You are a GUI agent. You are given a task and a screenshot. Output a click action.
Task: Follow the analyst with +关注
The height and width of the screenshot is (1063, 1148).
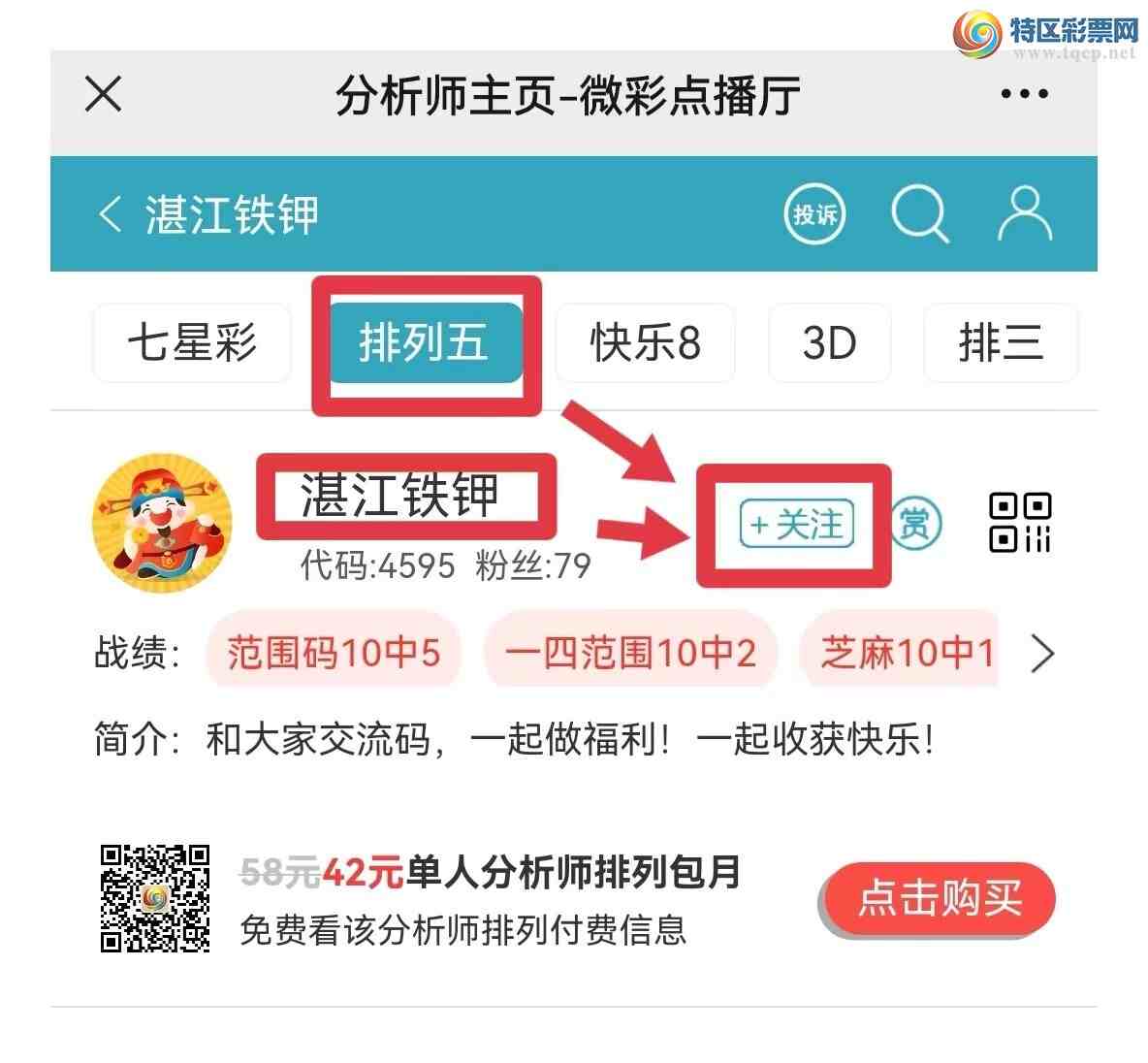pyautogui.click(x=796, y=525)
